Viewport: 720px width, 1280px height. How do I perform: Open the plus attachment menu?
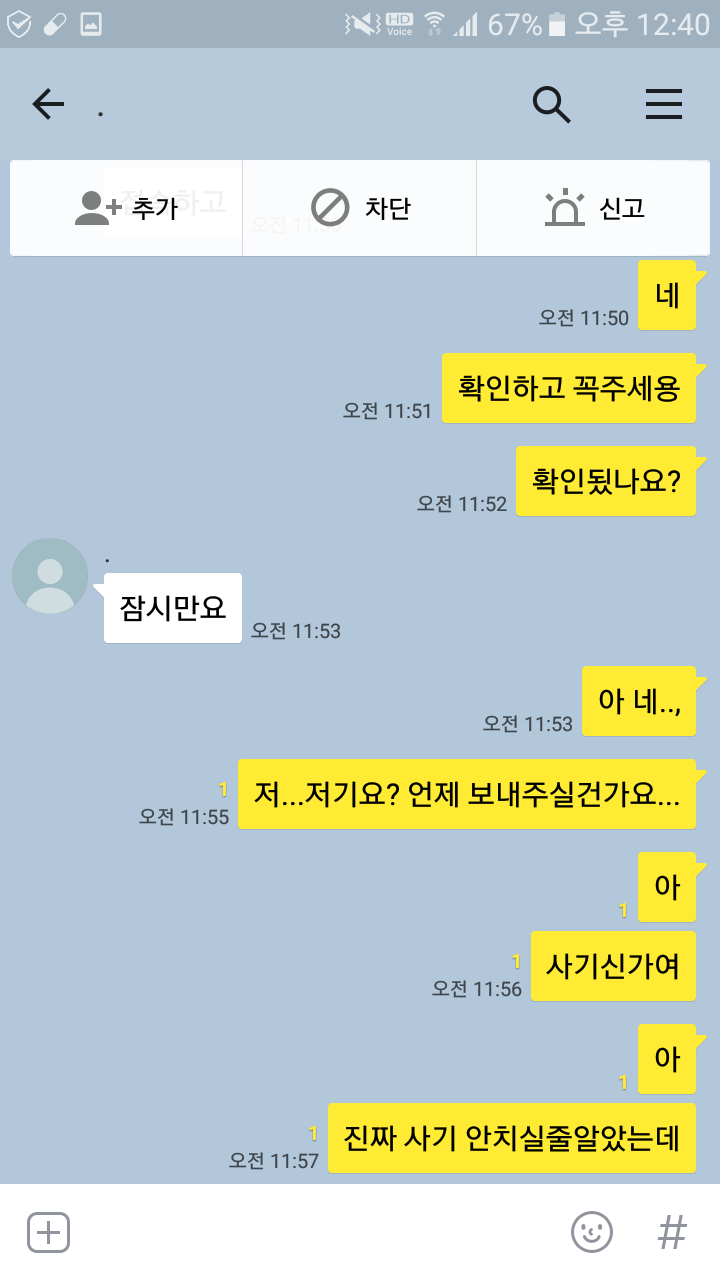click(48, 1232)
